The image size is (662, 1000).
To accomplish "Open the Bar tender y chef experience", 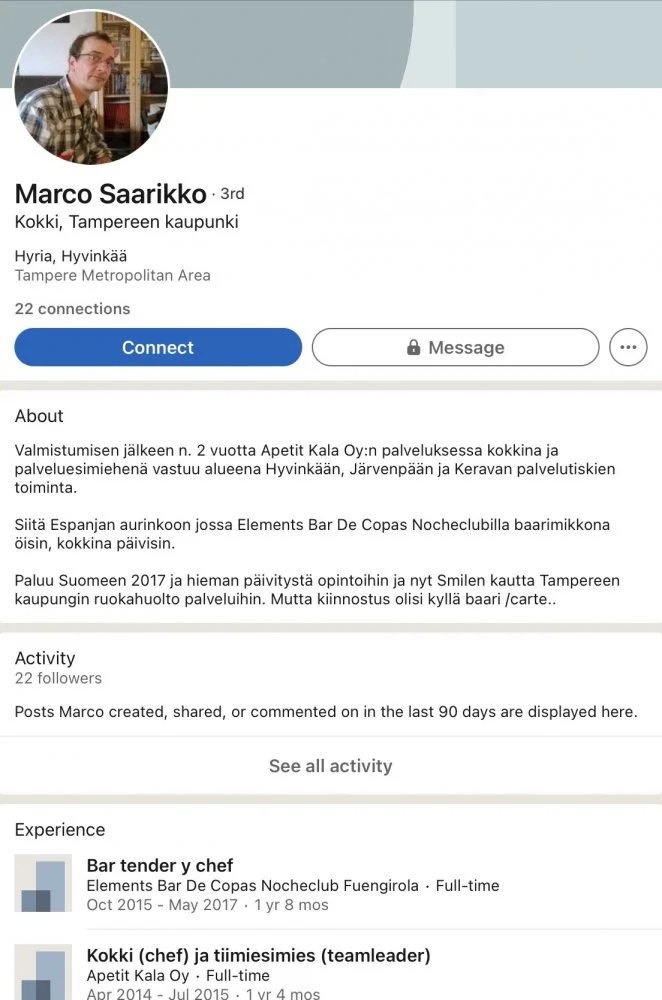I will point(160,865).
